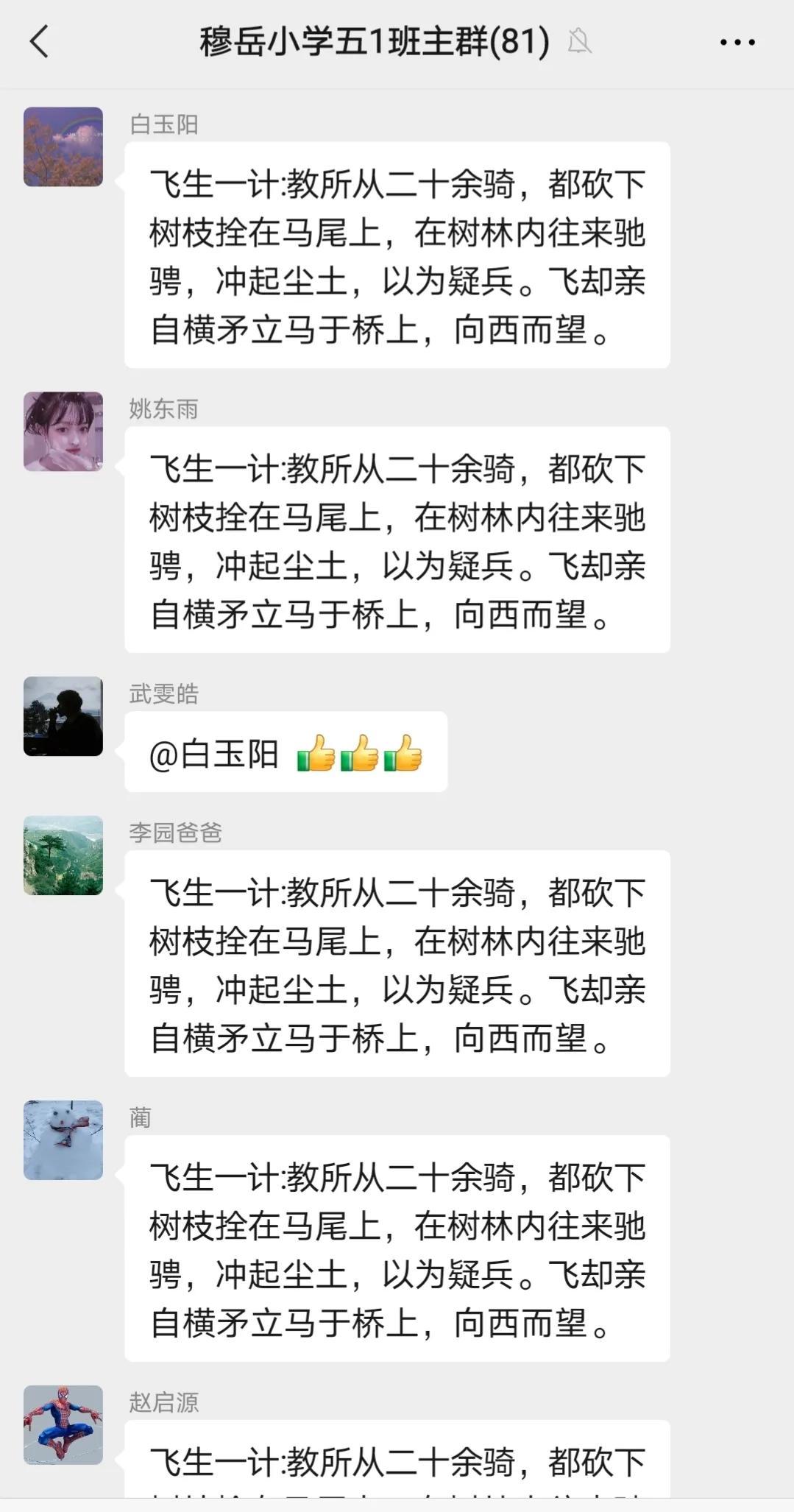Open 白玉阳's profile avatar
Viewport: 794px width, 1512px height.
tap(63, 146)
